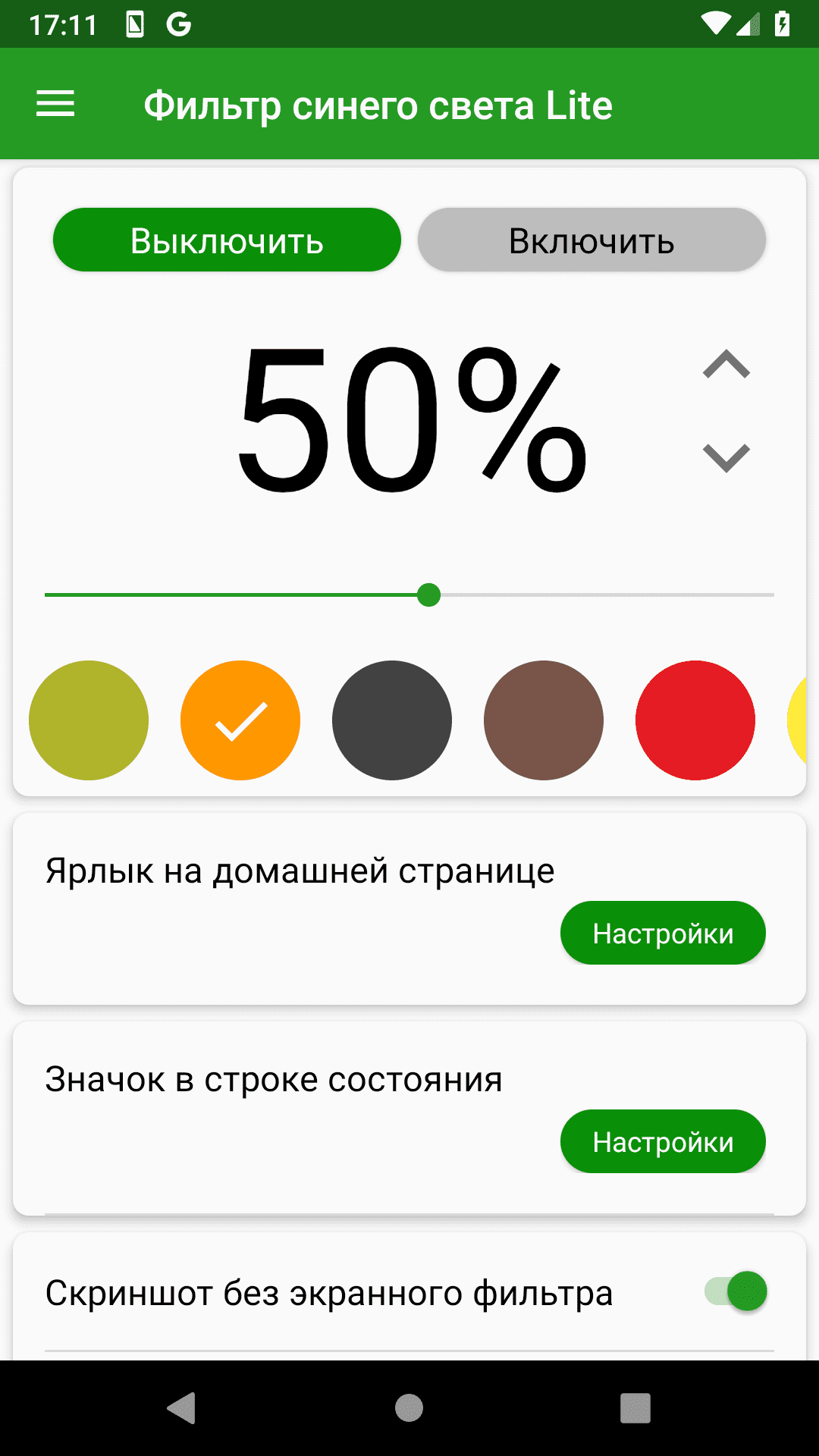Select the red color swatch
The width and height of the screenshot is (819, 1456).
(695, 720)
